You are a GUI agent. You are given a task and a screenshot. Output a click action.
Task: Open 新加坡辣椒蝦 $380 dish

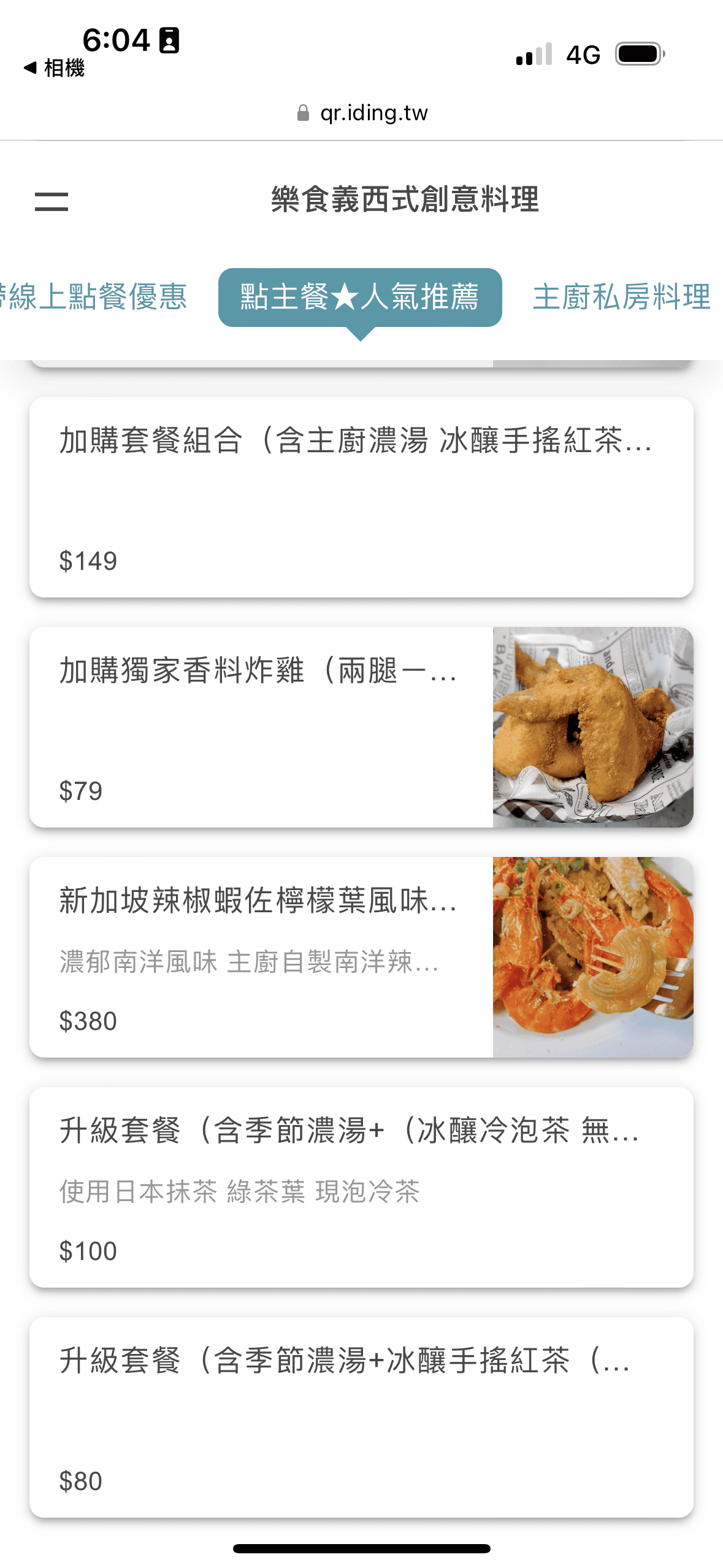pos(361,957)
